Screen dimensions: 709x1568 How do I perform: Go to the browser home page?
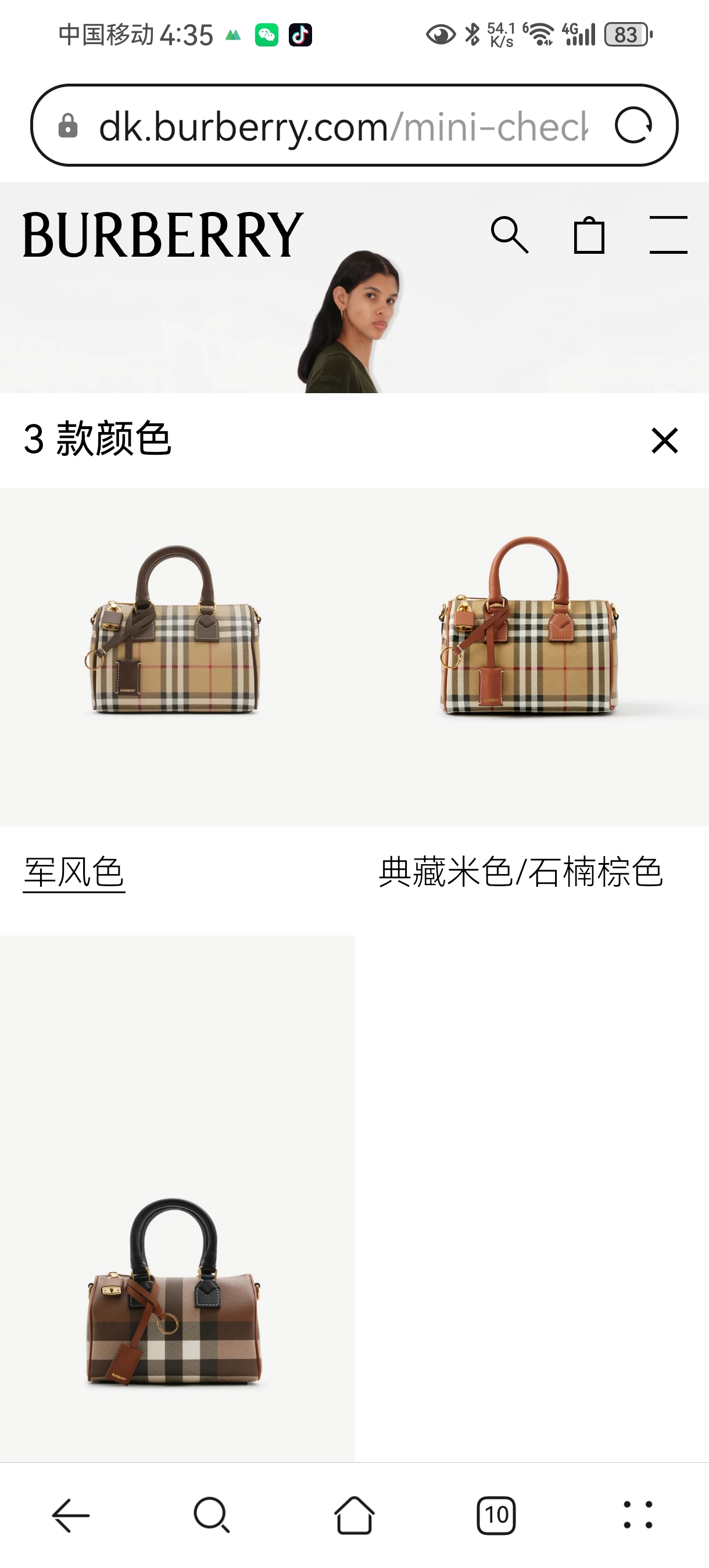(x=354, y=1515)
